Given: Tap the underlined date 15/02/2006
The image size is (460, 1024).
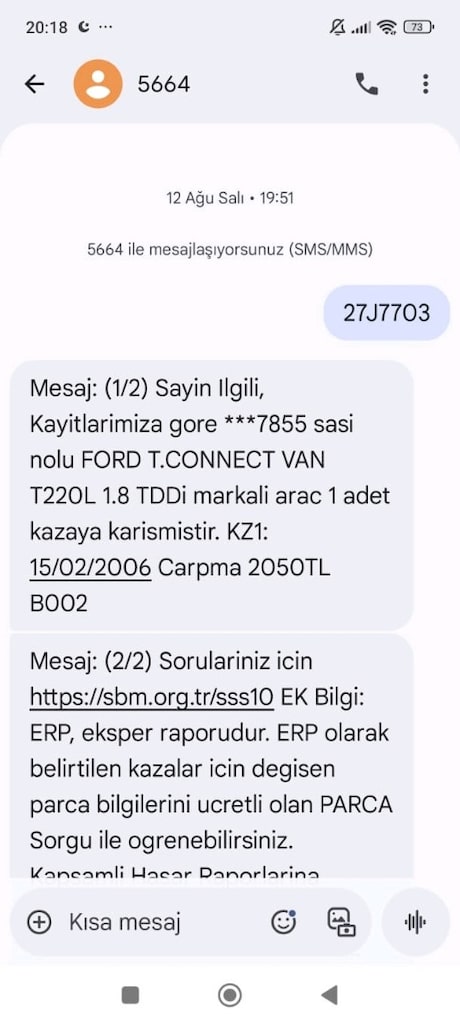Looking at the screenshot, I should [x=90, y=568].
